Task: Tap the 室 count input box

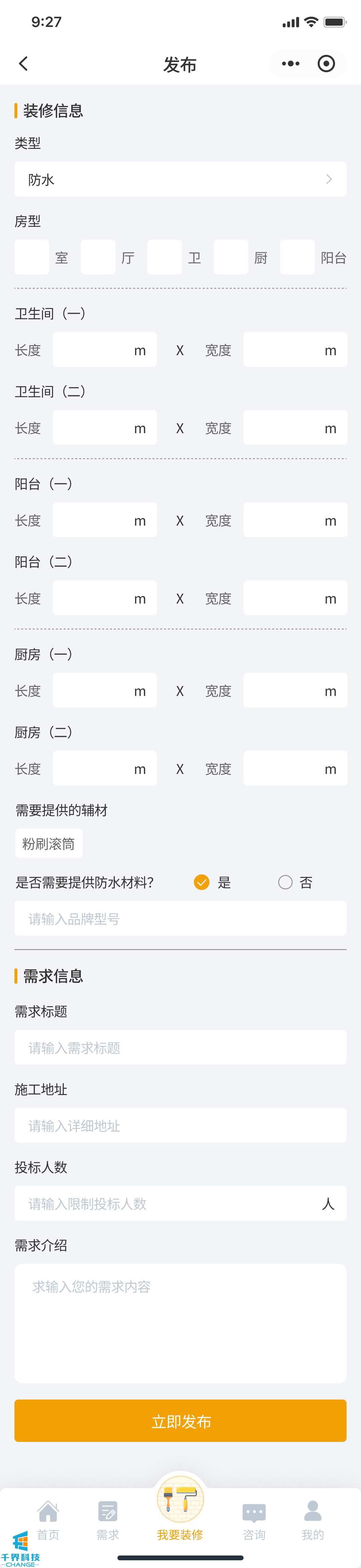Action: [x=32, y=257]
